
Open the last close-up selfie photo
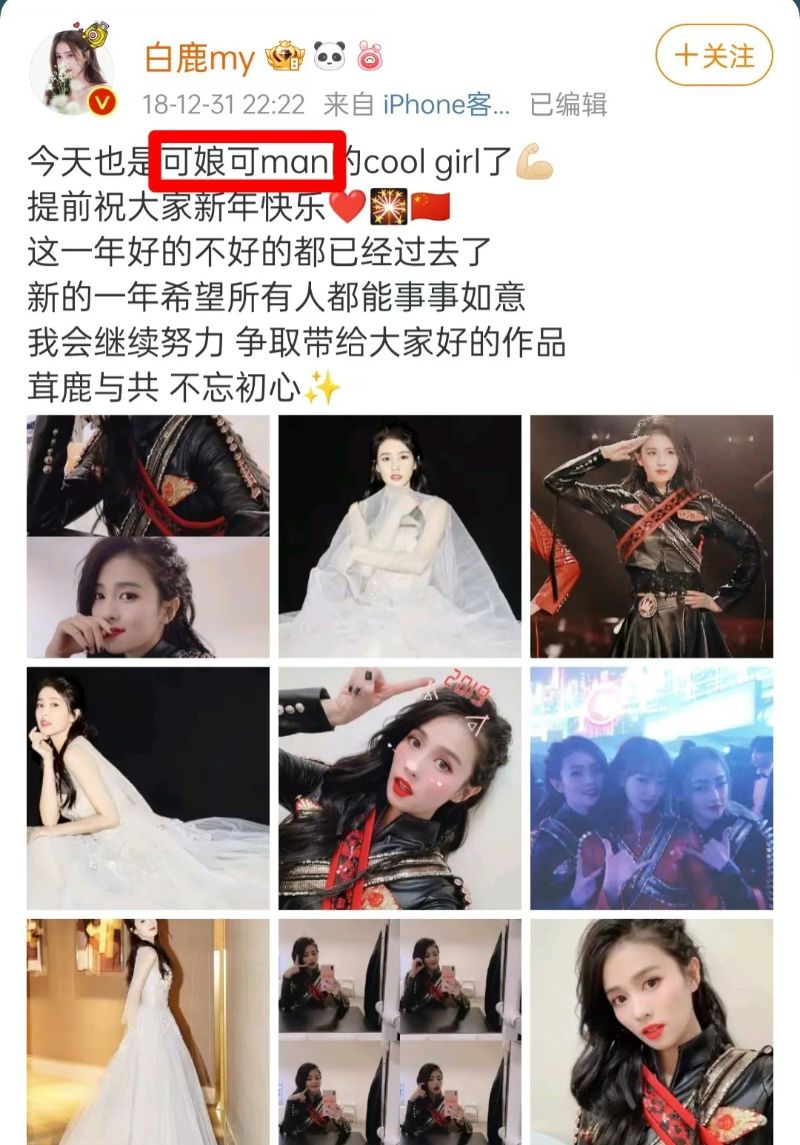tap(651, 1032)
